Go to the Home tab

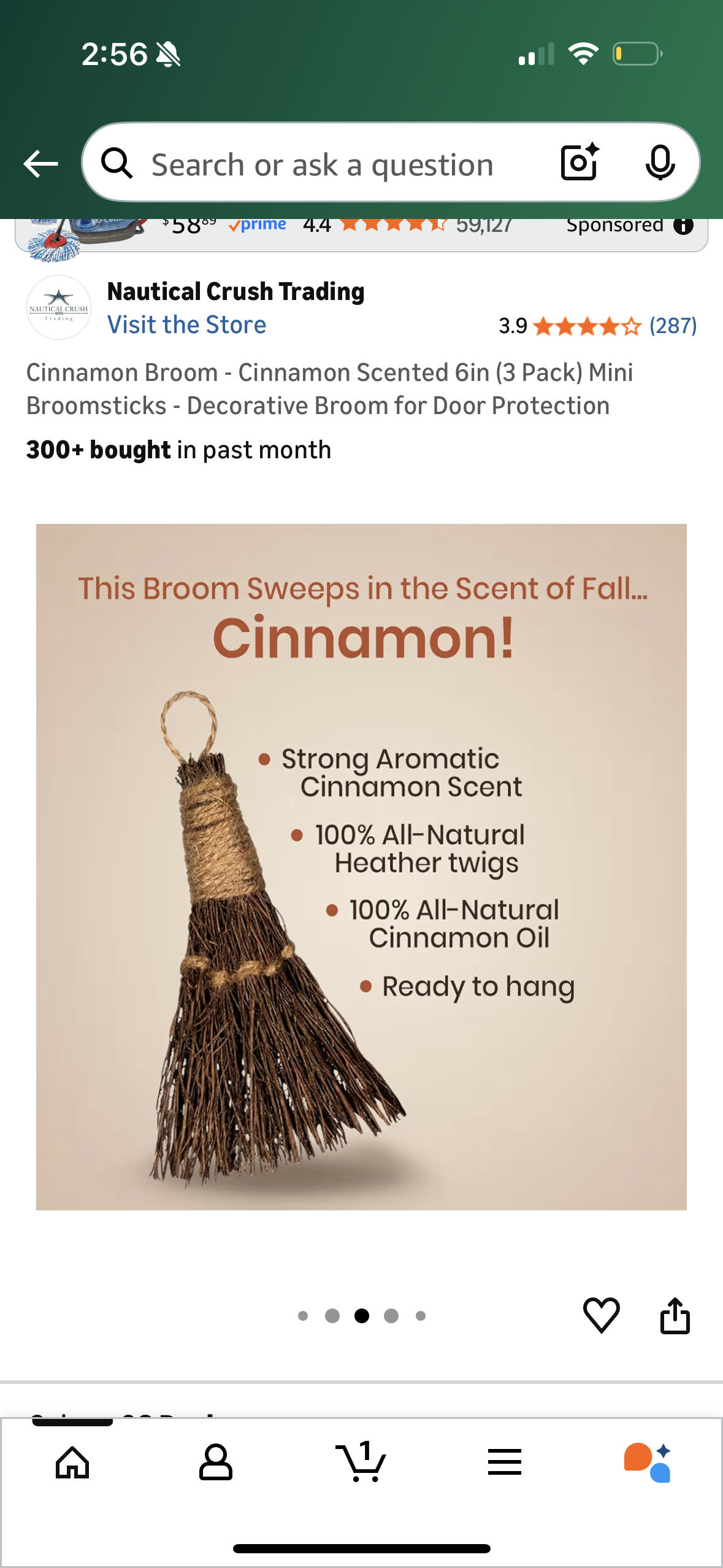pos(72,1463)
